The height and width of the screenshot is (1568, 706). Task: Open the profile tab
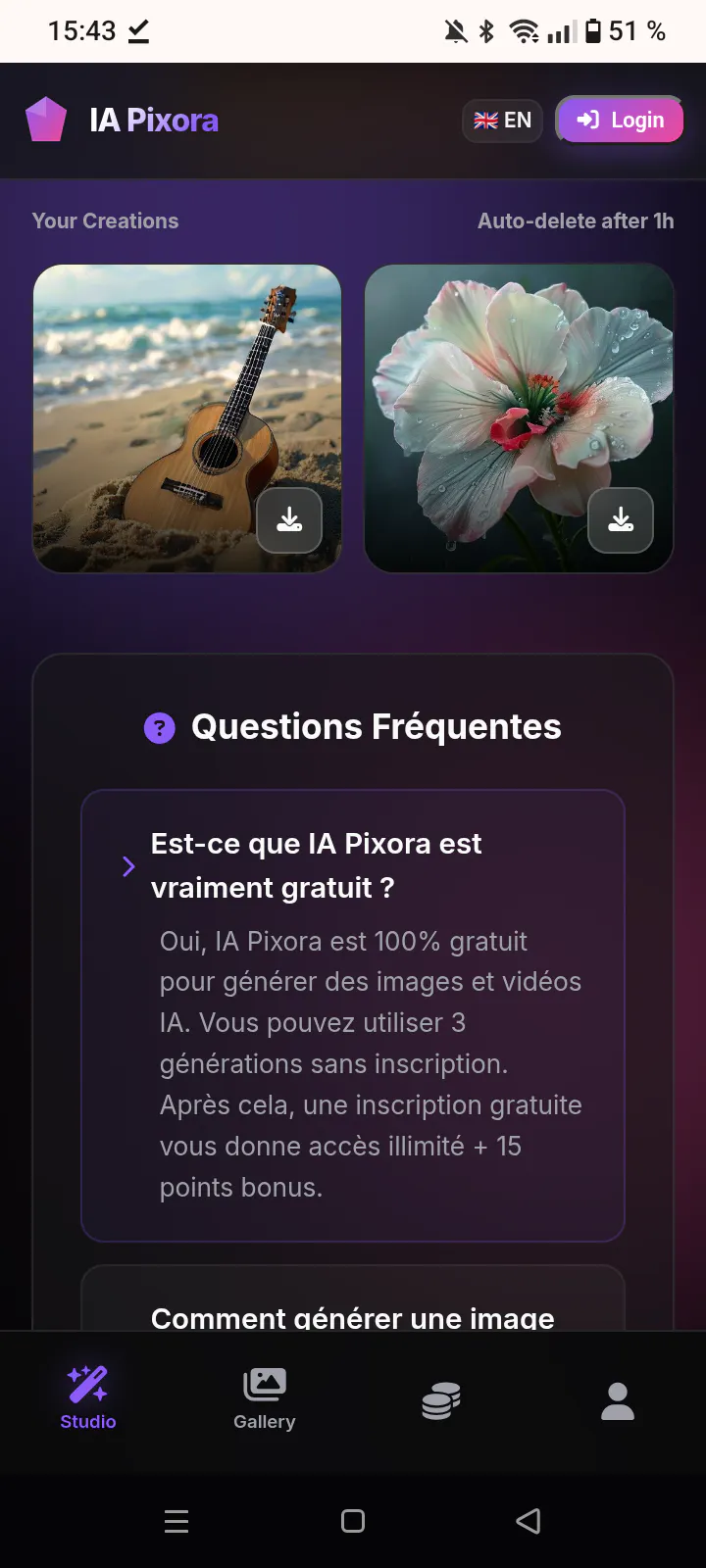(x=618, y=1400)
